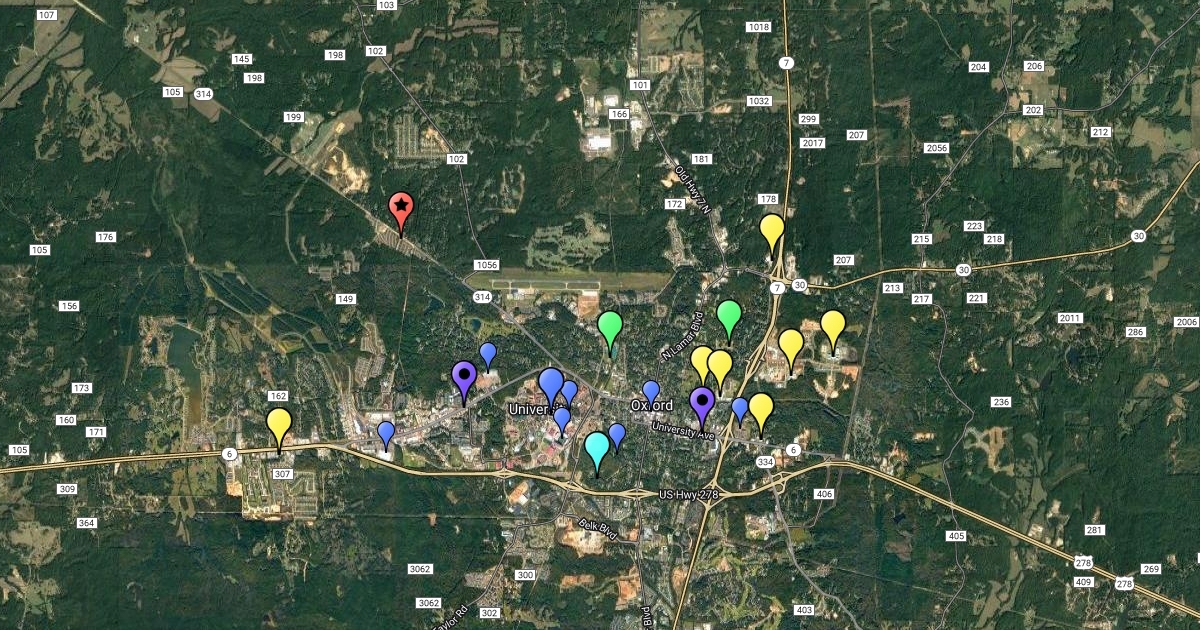
Task: Select the purple pin under the Oxford label
Action: pyautogui.click(x=703, y=403)
